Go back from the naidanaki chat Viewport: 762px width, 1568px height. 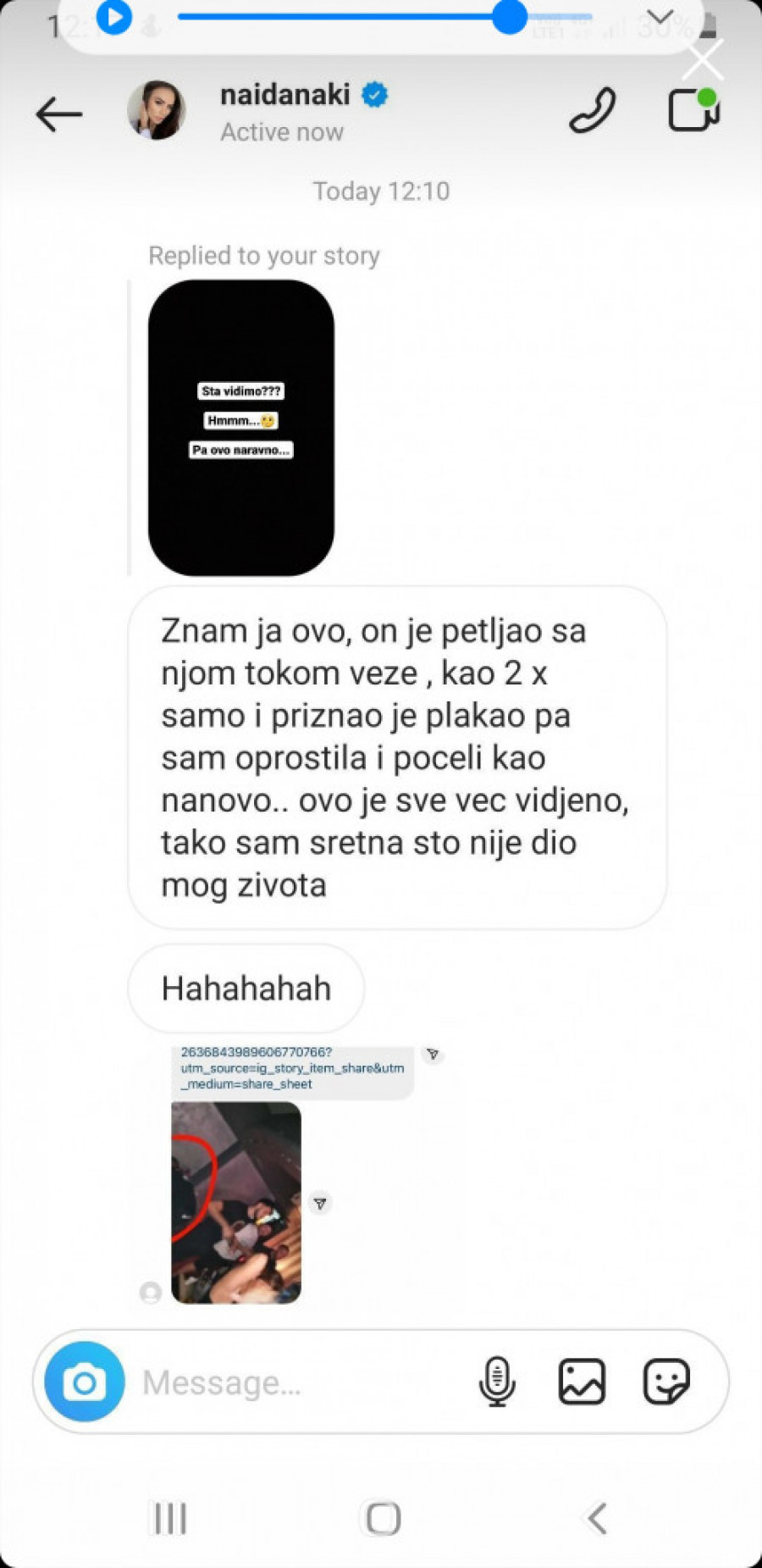59,114
